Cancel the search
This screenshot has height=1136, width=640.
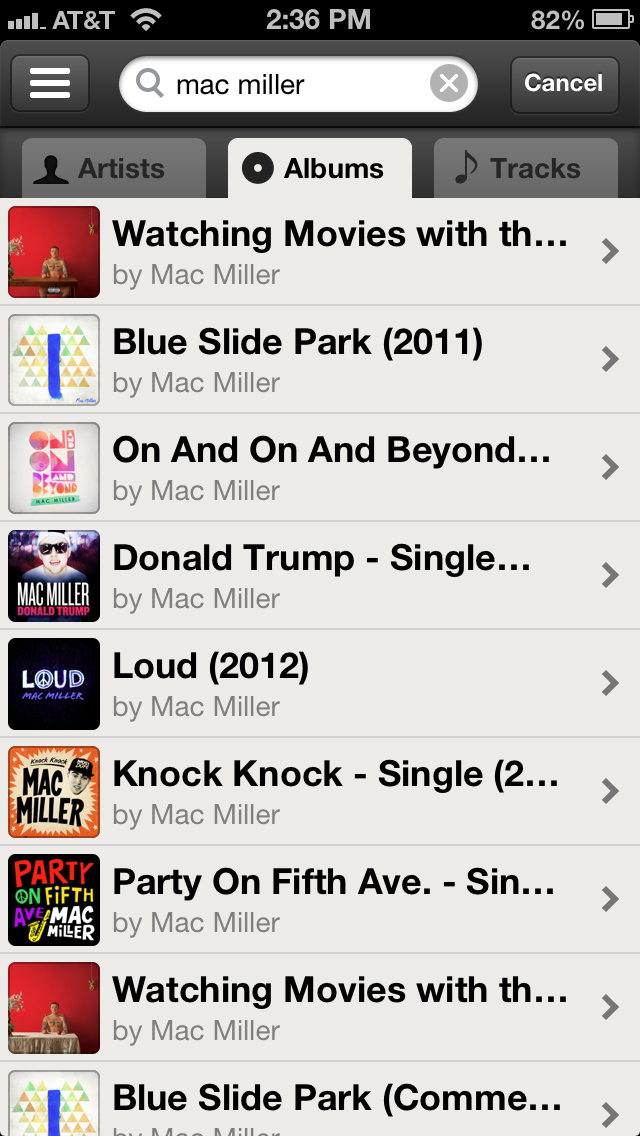563,83
